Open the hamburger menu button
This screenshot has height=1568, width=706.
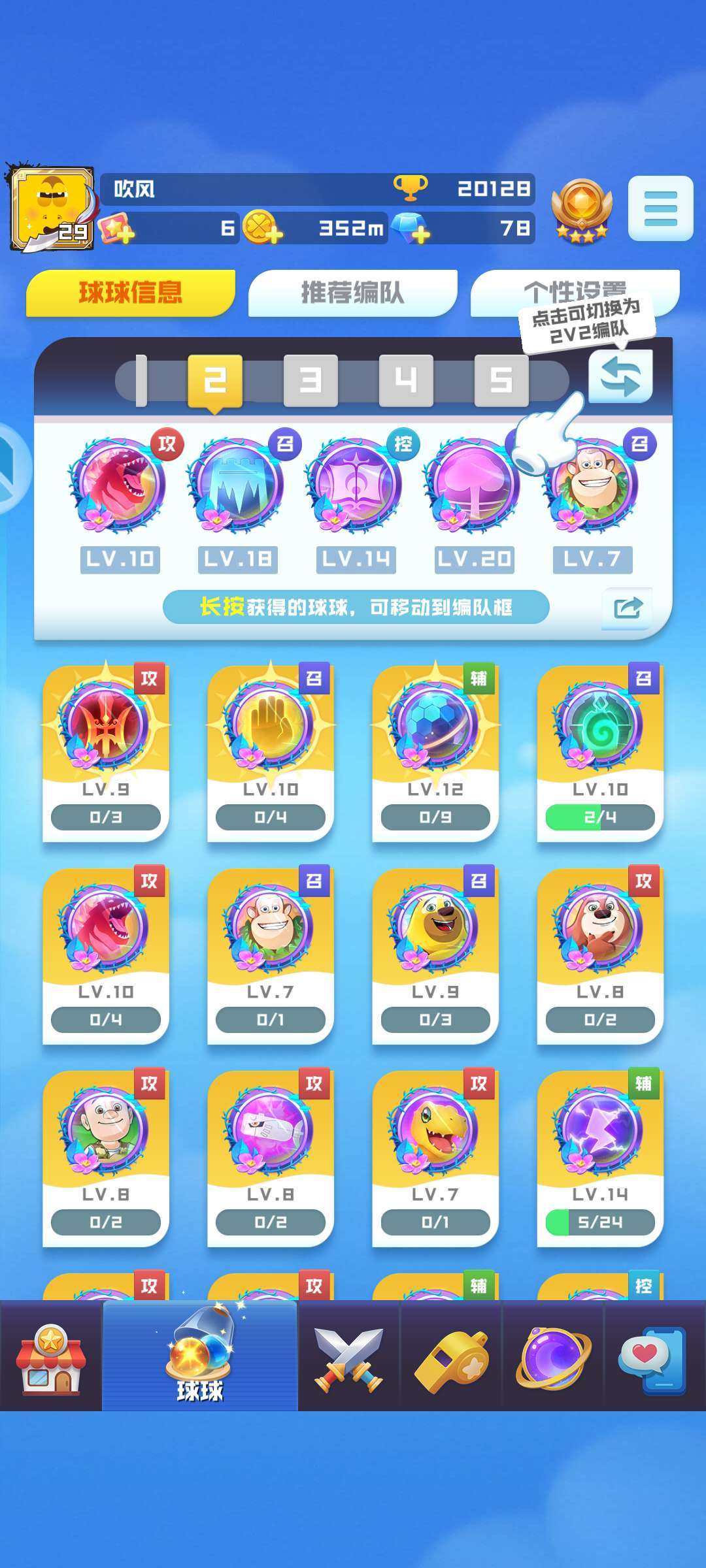660,208
